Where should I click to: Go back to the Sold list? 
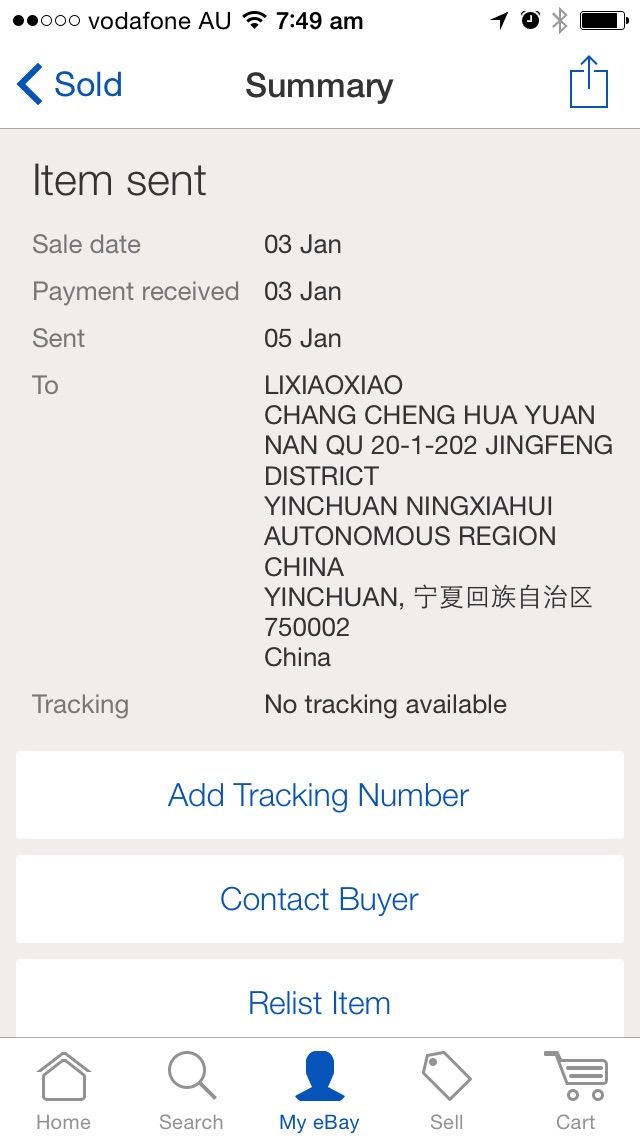click(x=70, y=84)
